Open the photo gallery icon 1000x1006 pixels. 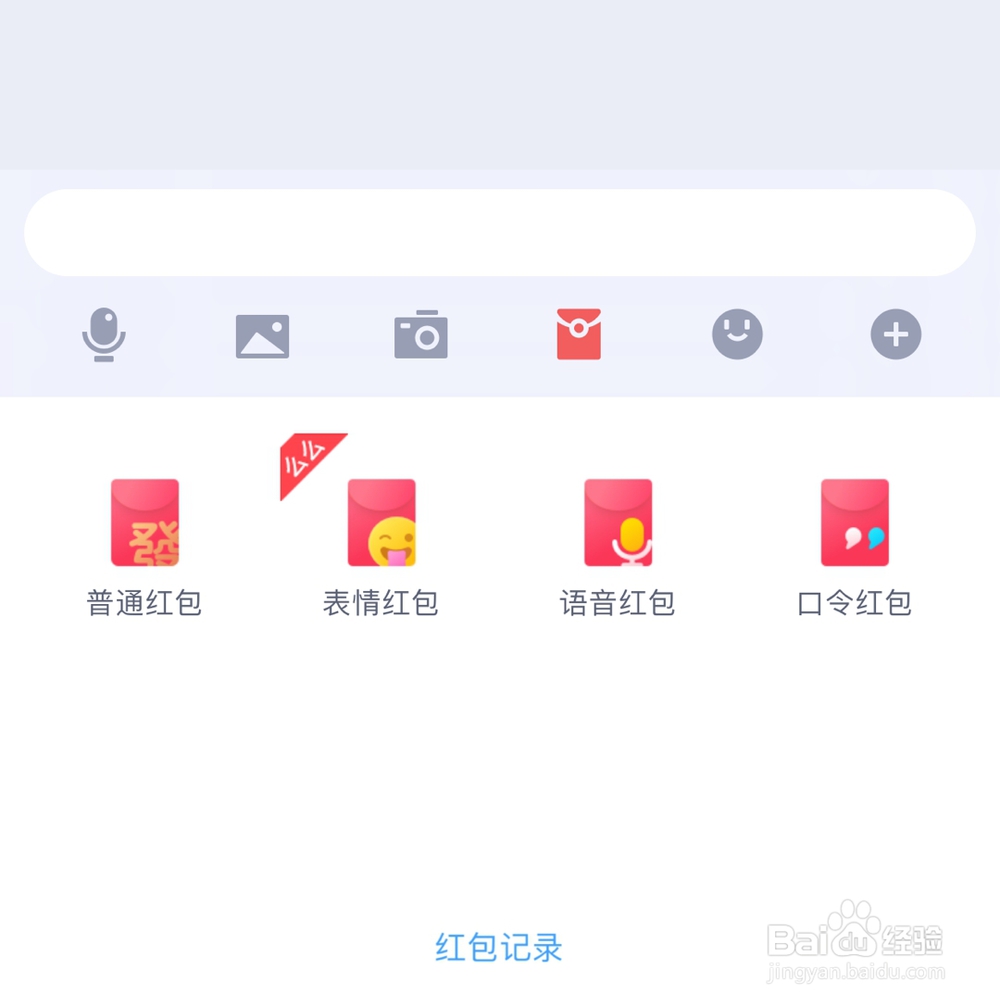[262, 334]
